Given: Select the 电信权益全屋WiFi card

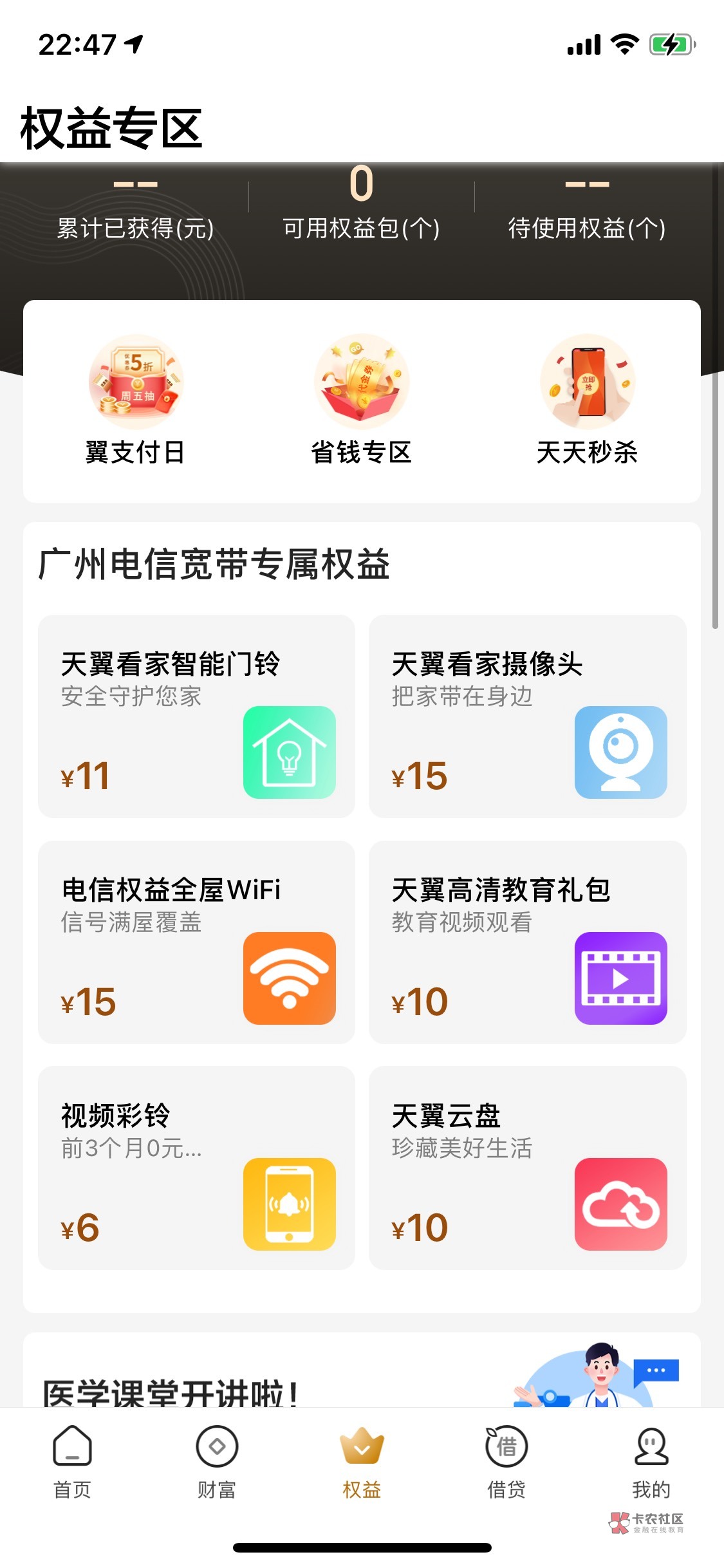Looking at the screenshot, I should point(196,942).
